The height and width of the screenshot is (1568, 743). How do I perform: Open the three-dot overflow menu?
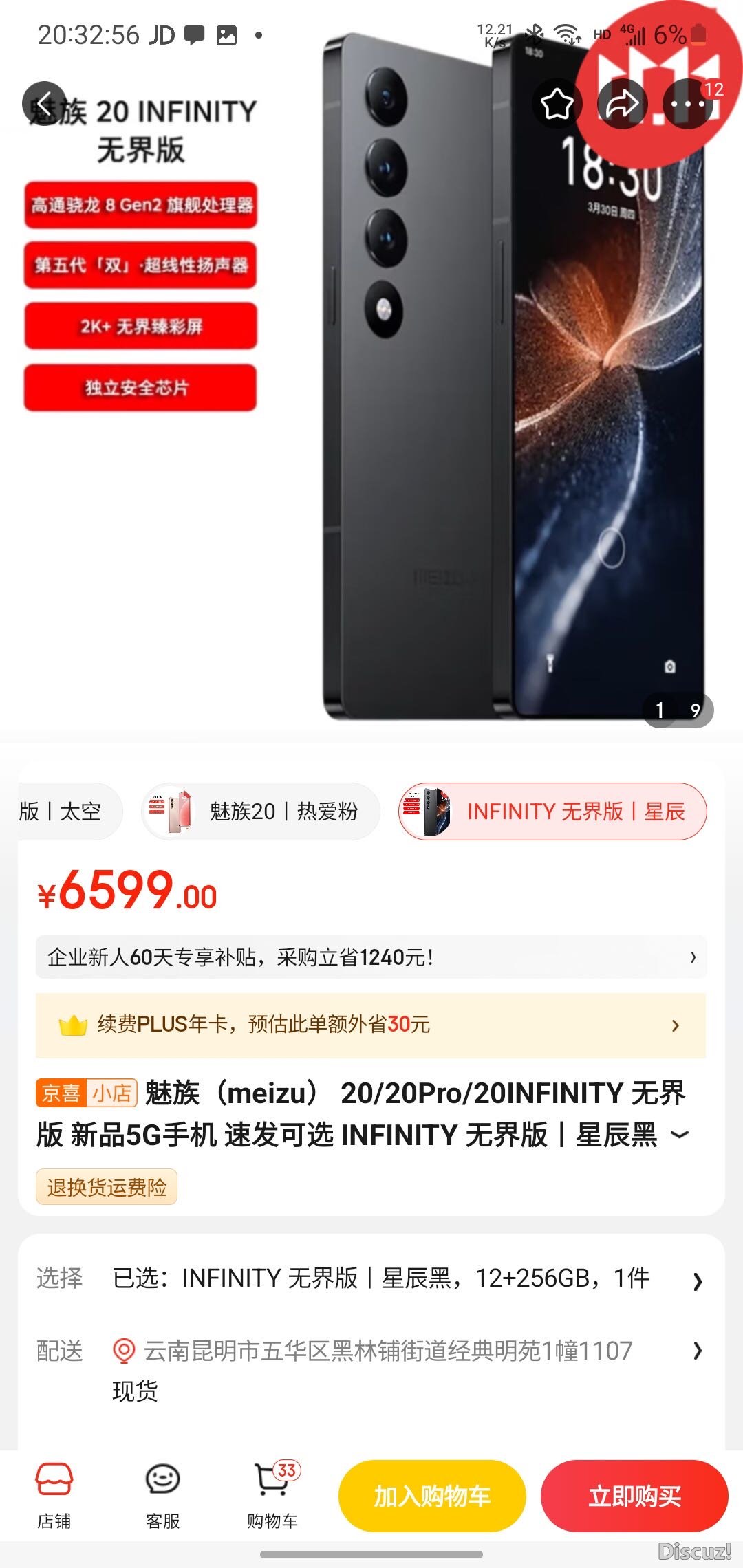[688, 104]
